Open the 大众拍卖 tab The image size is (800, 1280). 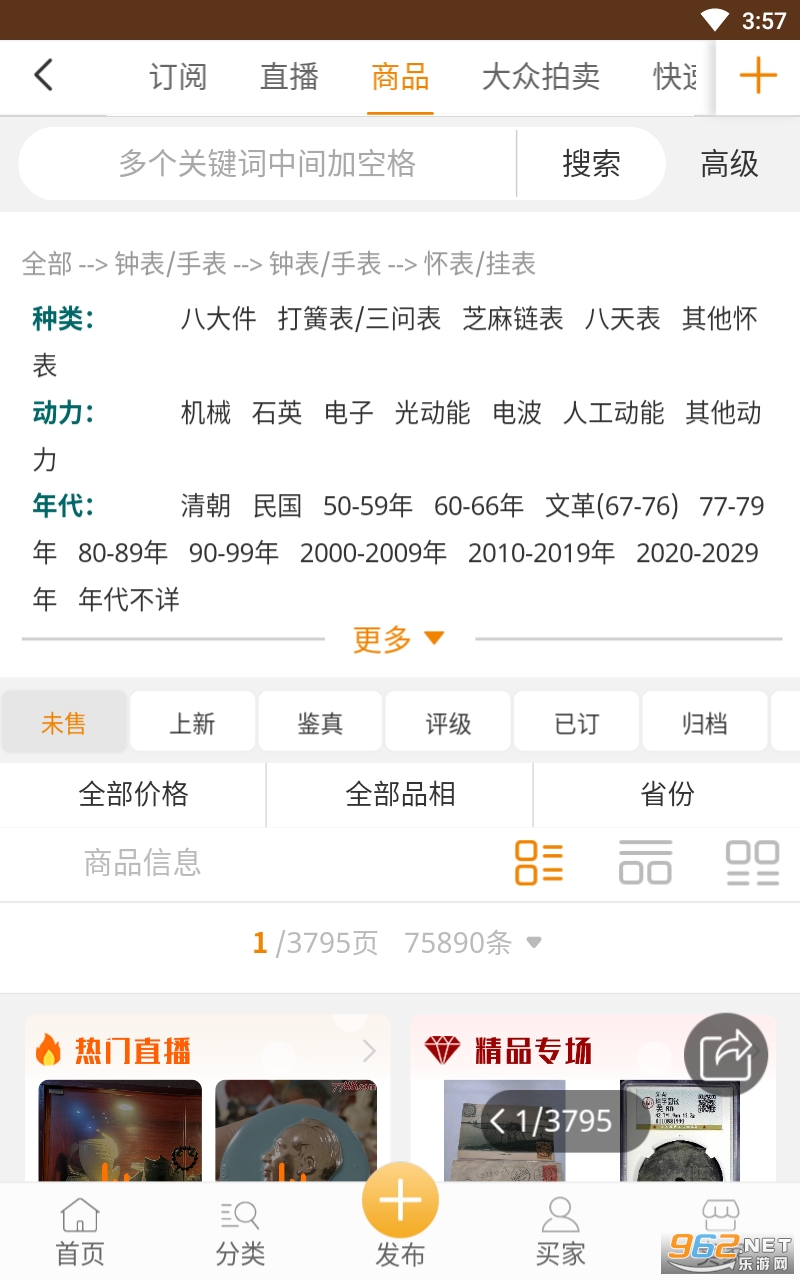(x=541, y=77)
